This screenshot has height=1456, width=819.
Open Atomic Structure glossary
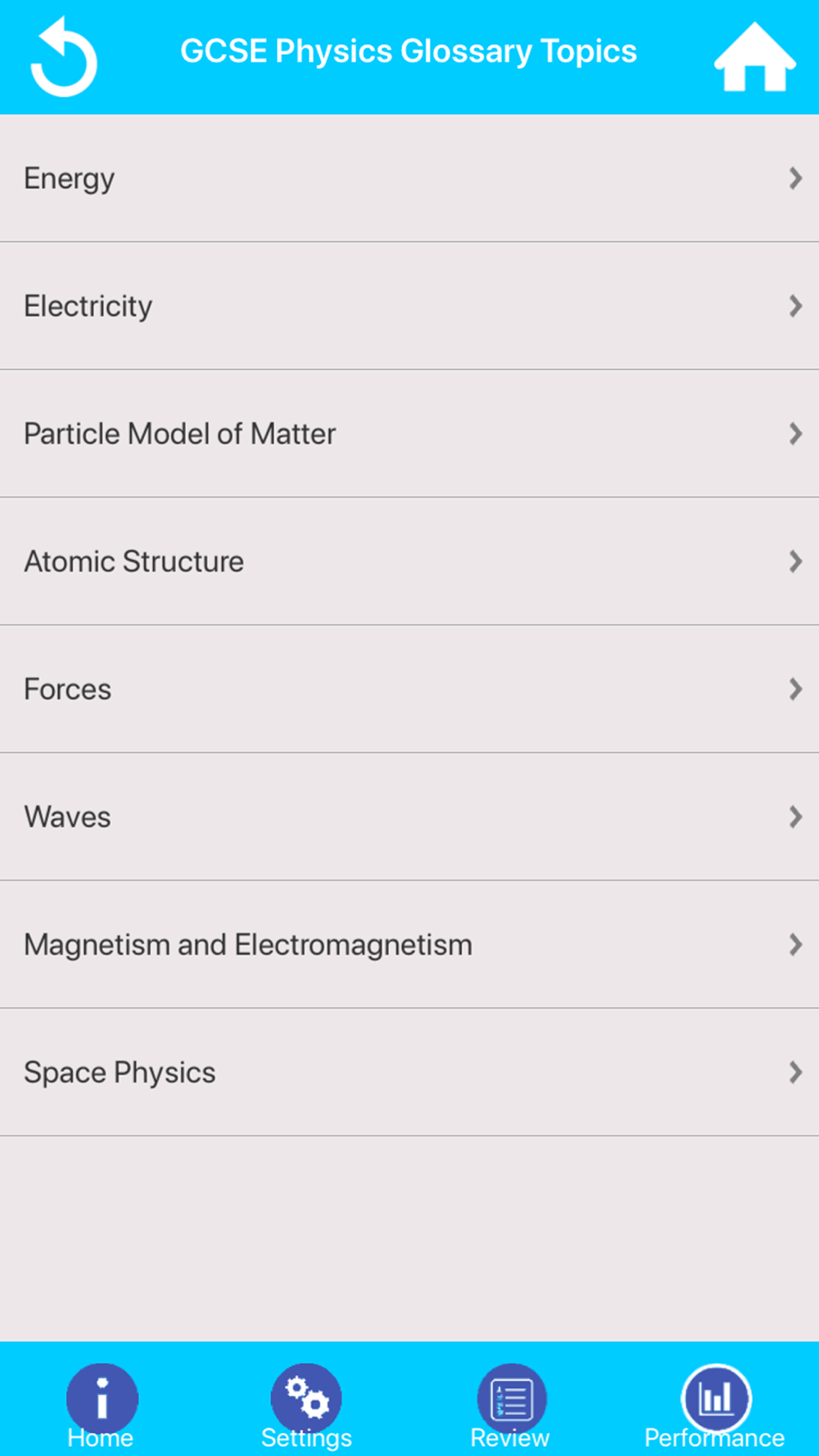(409, 562)
